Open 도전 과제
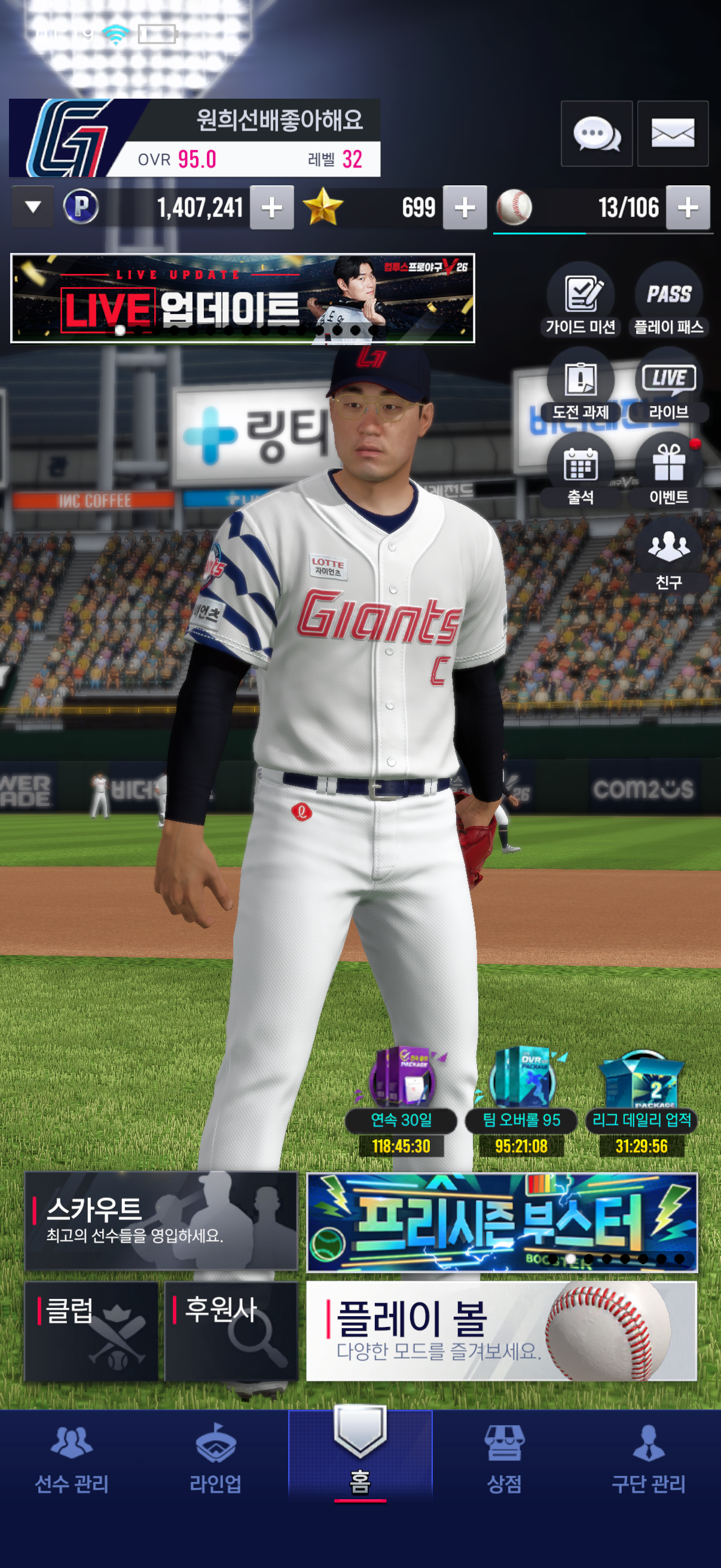Image resolution: width=721 pixels, height=1568 pixels. [581, 385]
